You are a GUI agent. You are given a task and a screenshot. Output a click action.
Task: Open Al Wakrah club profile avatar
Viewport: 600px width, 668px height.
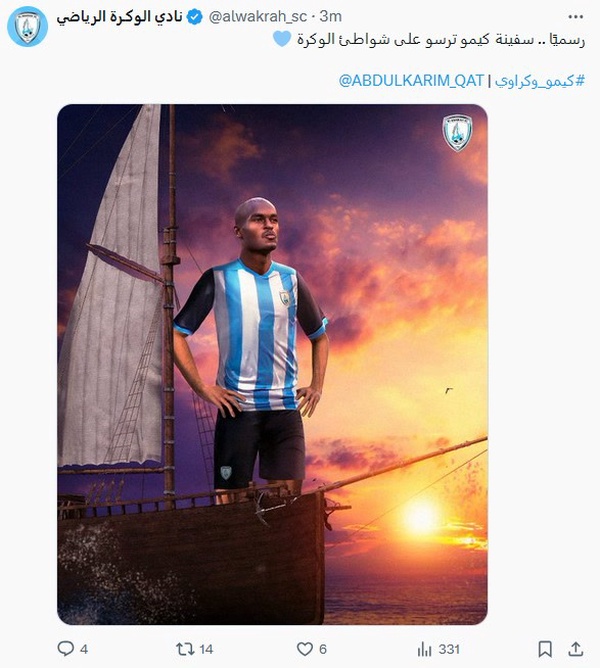[x=27, y=26]
